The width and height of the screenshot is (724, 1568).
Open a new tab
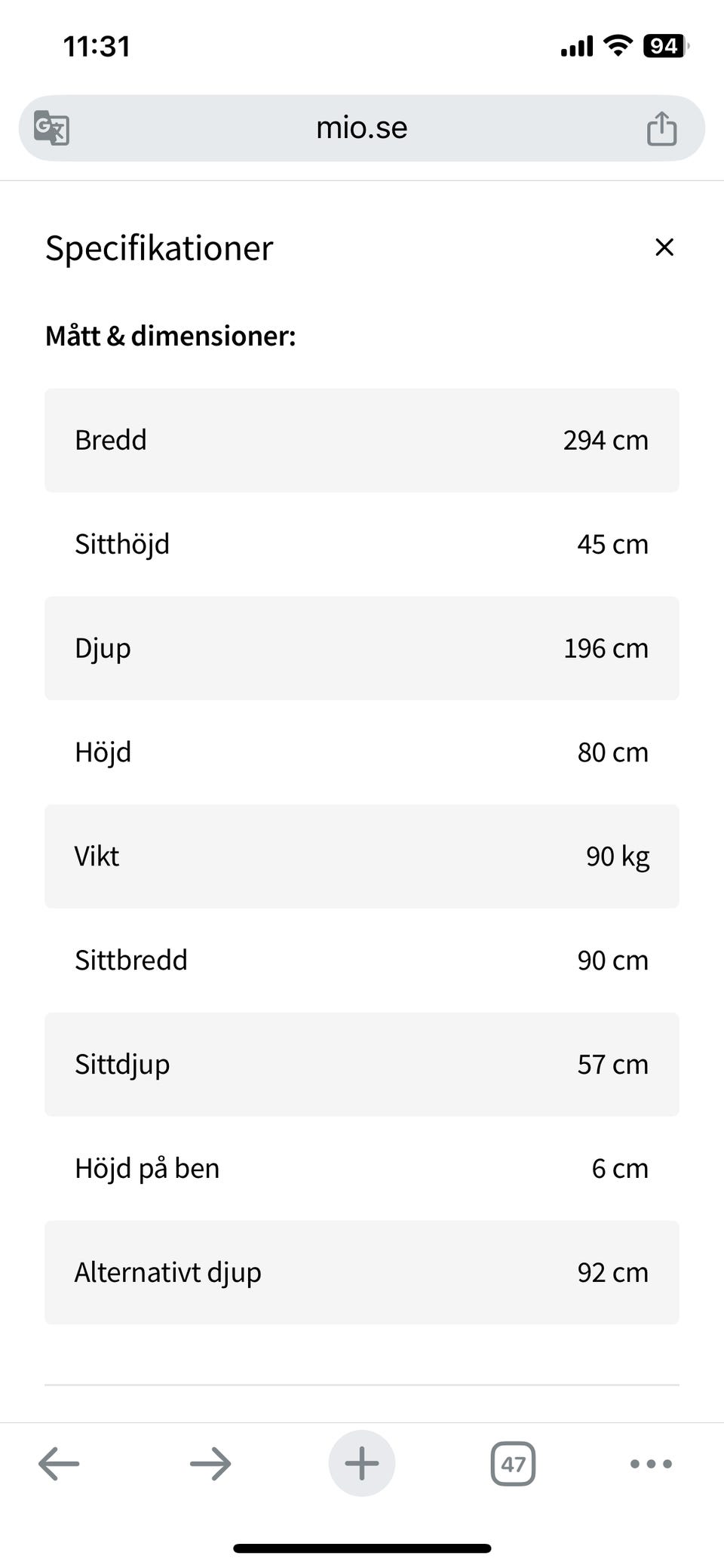click(362, 1463)
